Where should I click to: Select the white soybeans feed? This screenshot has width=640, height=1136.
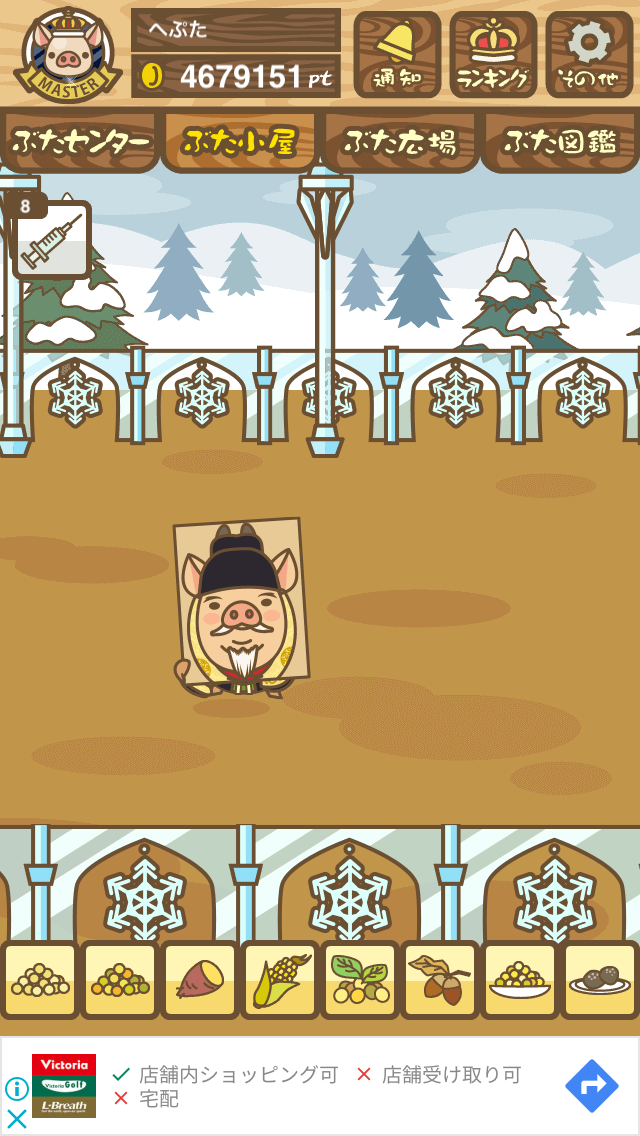40,980
